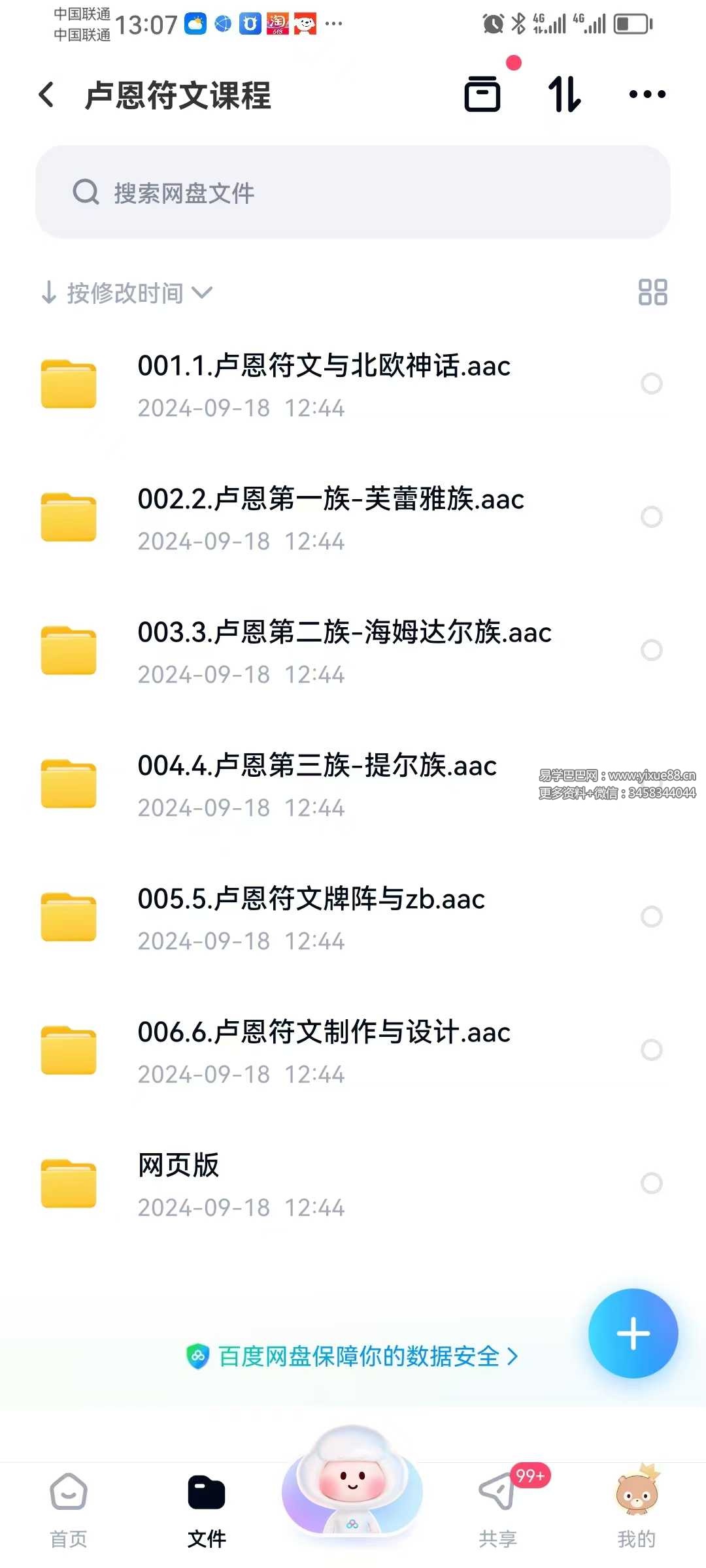Open the sort order arrows icon
The image size is (706, 1568).
[564, 94]
